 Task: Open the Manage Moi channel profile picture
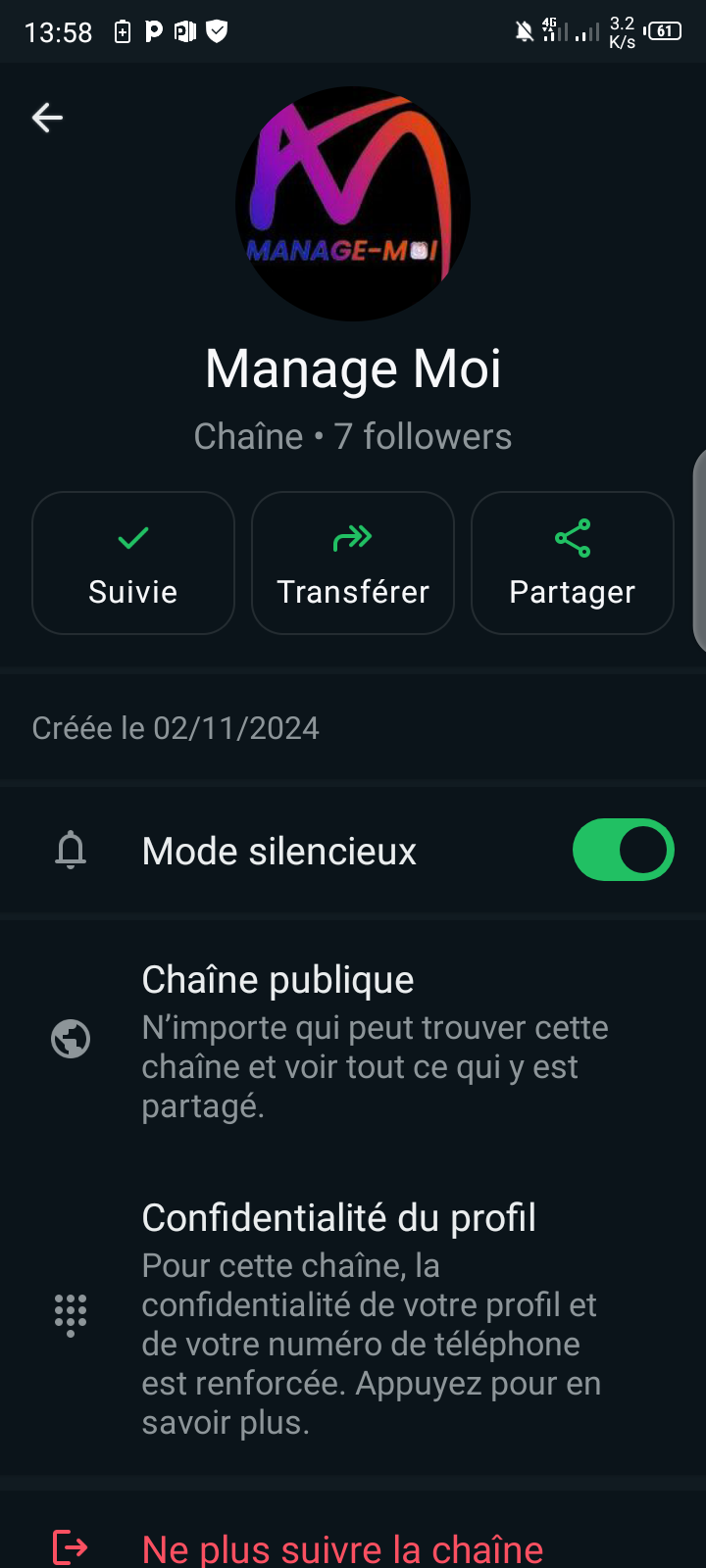pyautogui.click(x=353, y=204)
